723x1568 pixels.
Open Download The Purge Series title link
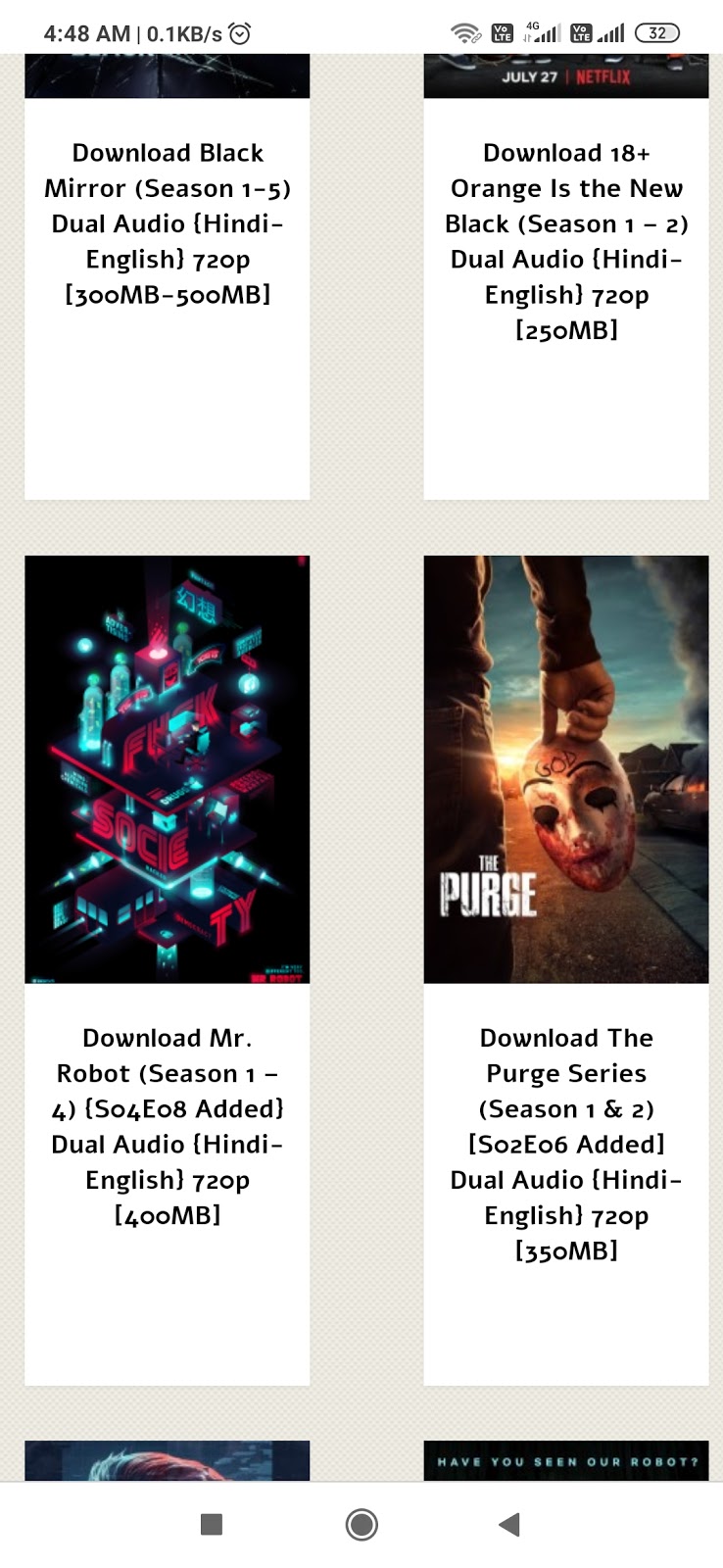pos(566,1144)
